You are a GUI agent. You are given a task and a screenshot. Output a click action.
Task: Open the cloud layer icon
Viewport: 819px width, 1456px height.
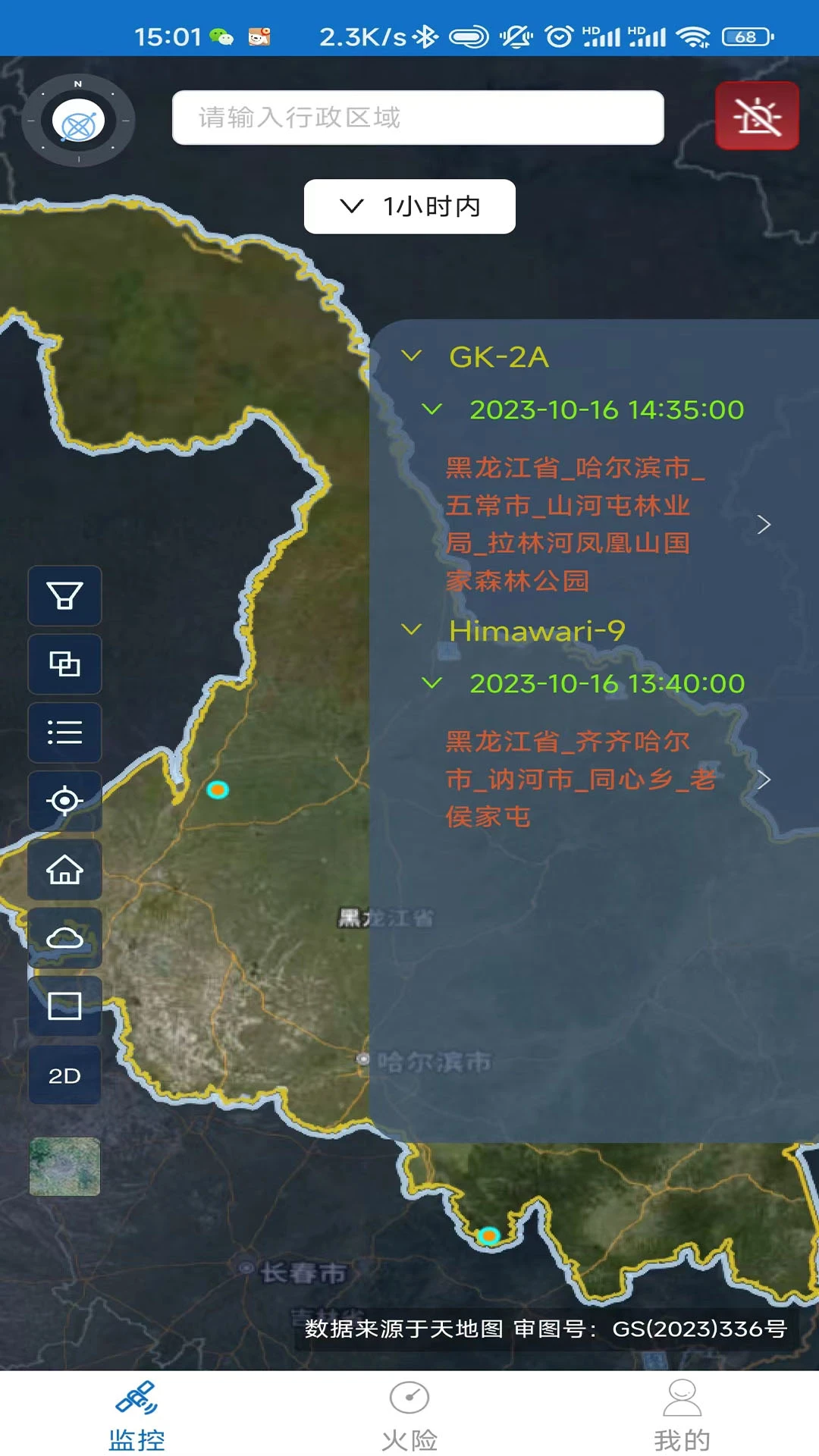click(65, 938)
